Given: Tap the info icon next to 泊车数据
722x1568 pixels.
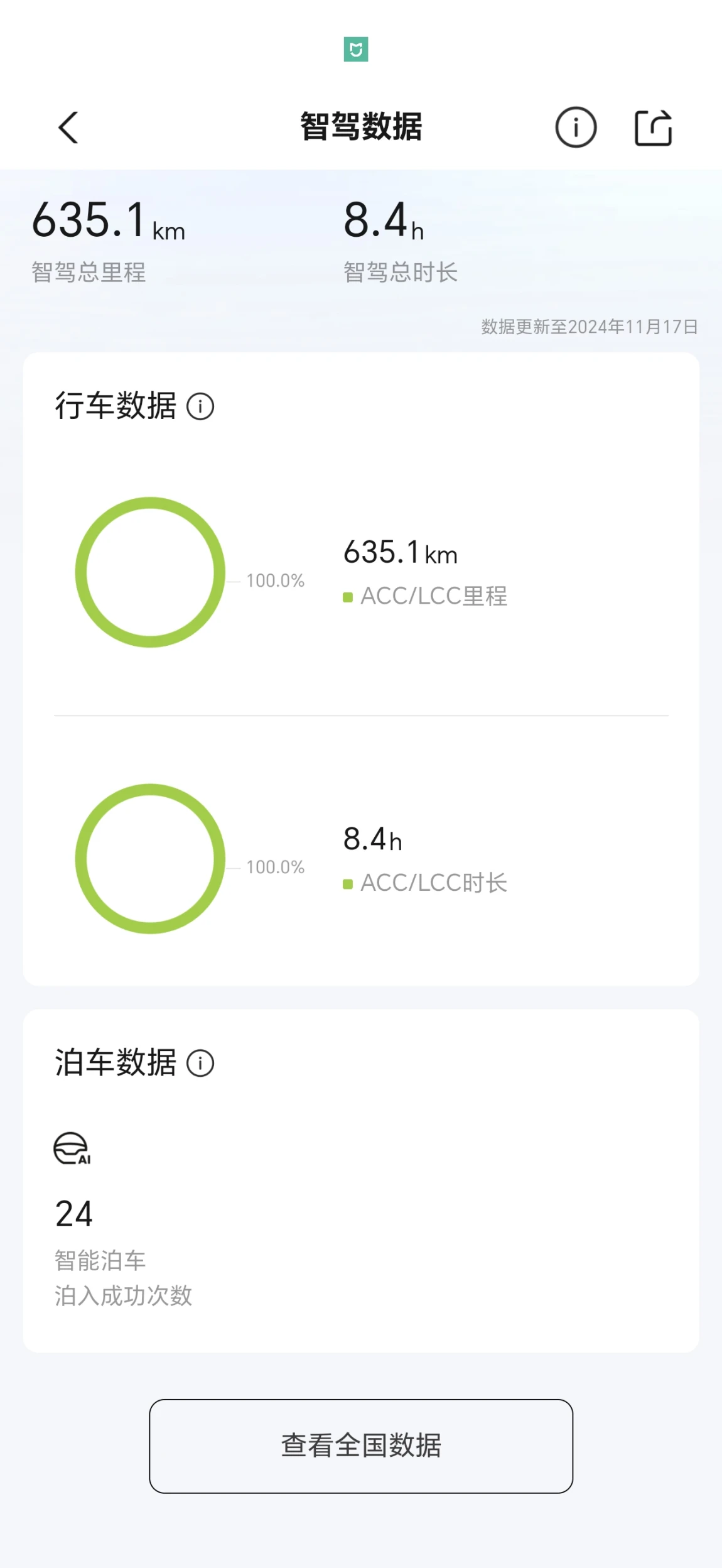Looking at the screenshot, I should pyautogui.click(x=200, y=1064).
